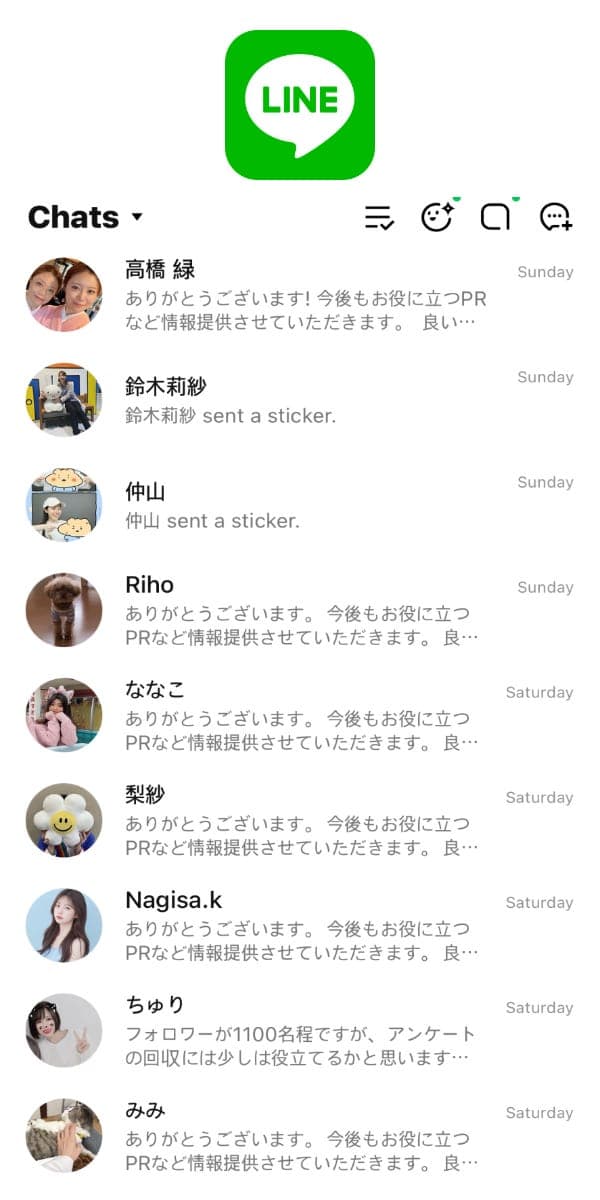Open the chat with 鈴木莉紗
This screenshot has height=1200, width=600.
(300, 400)
